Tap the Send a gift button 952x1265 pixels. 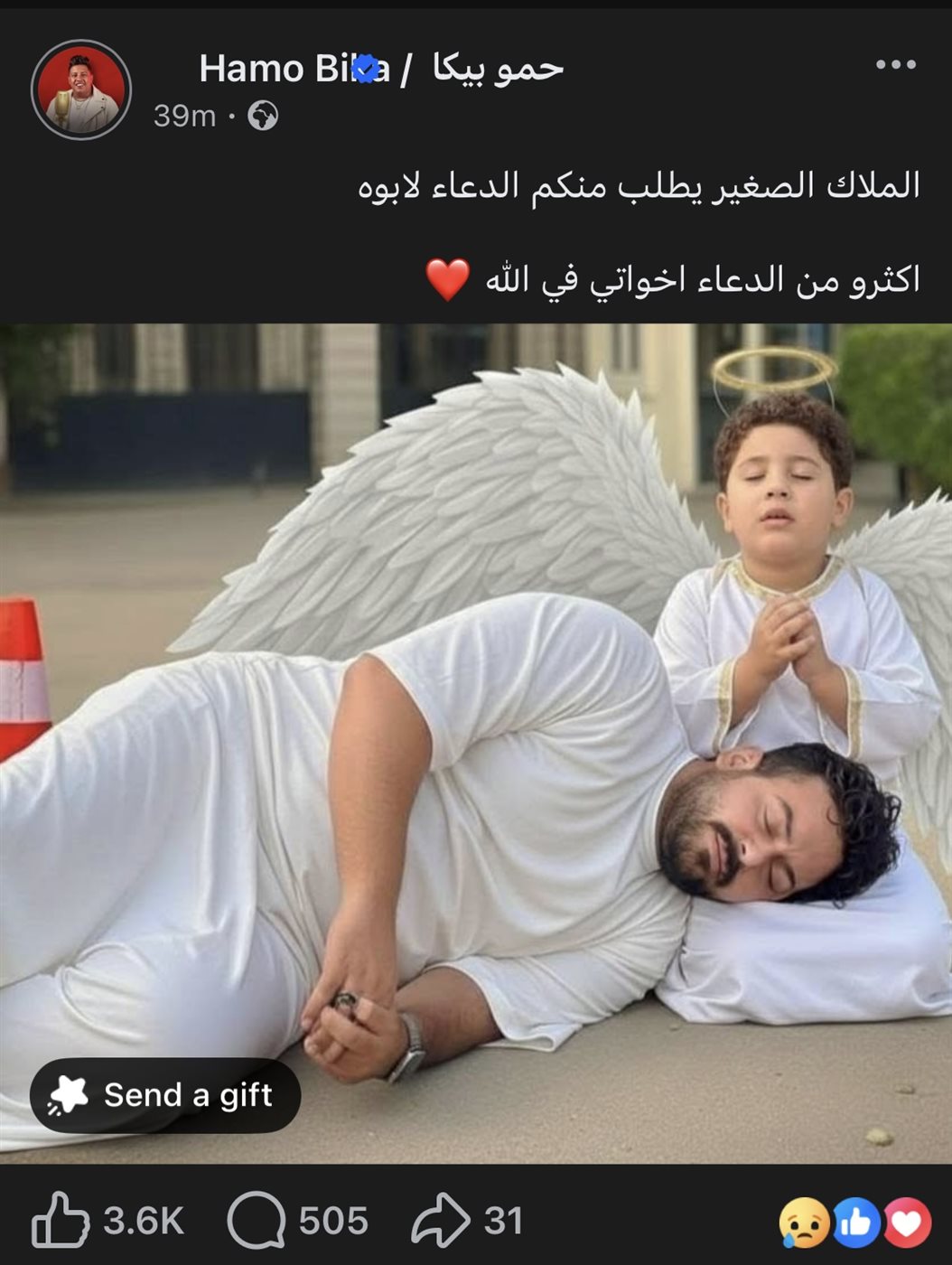165,1095
